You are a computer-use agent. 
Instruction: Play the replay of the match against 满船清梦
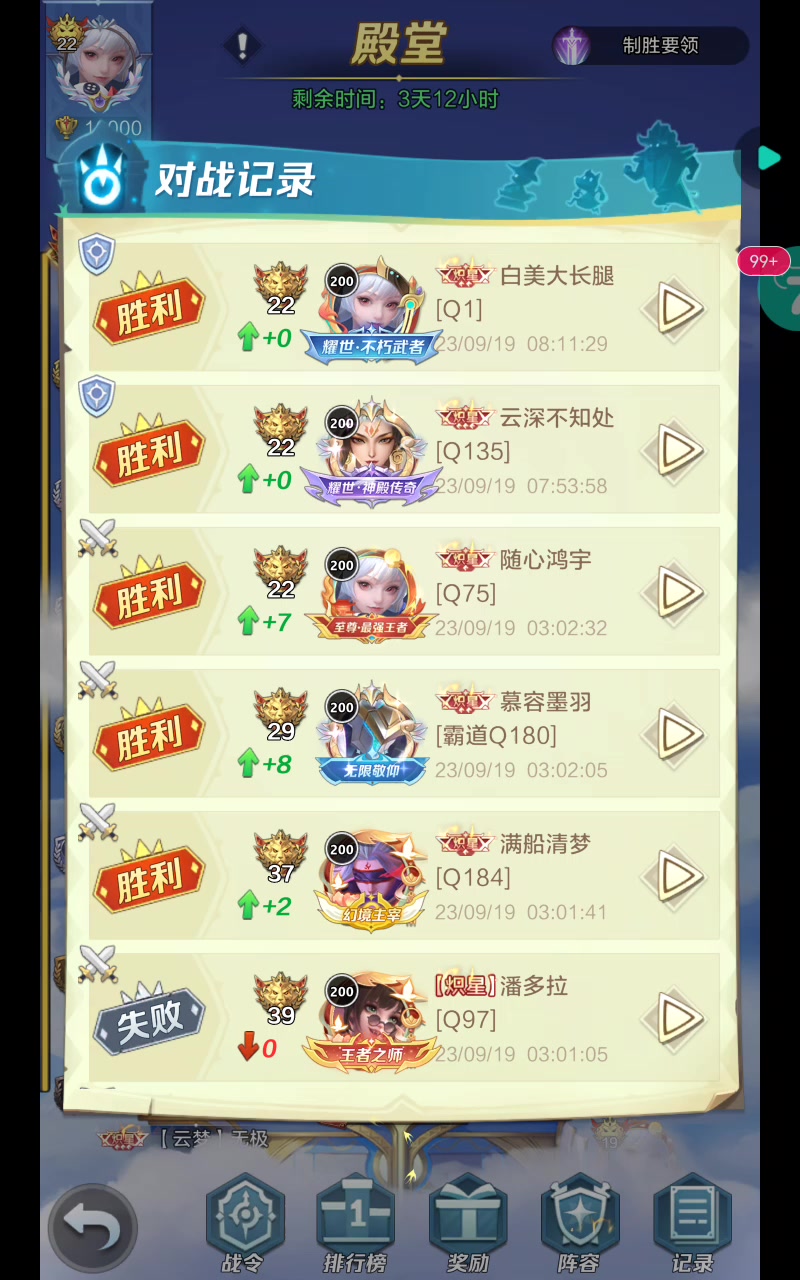pos(674,877)
